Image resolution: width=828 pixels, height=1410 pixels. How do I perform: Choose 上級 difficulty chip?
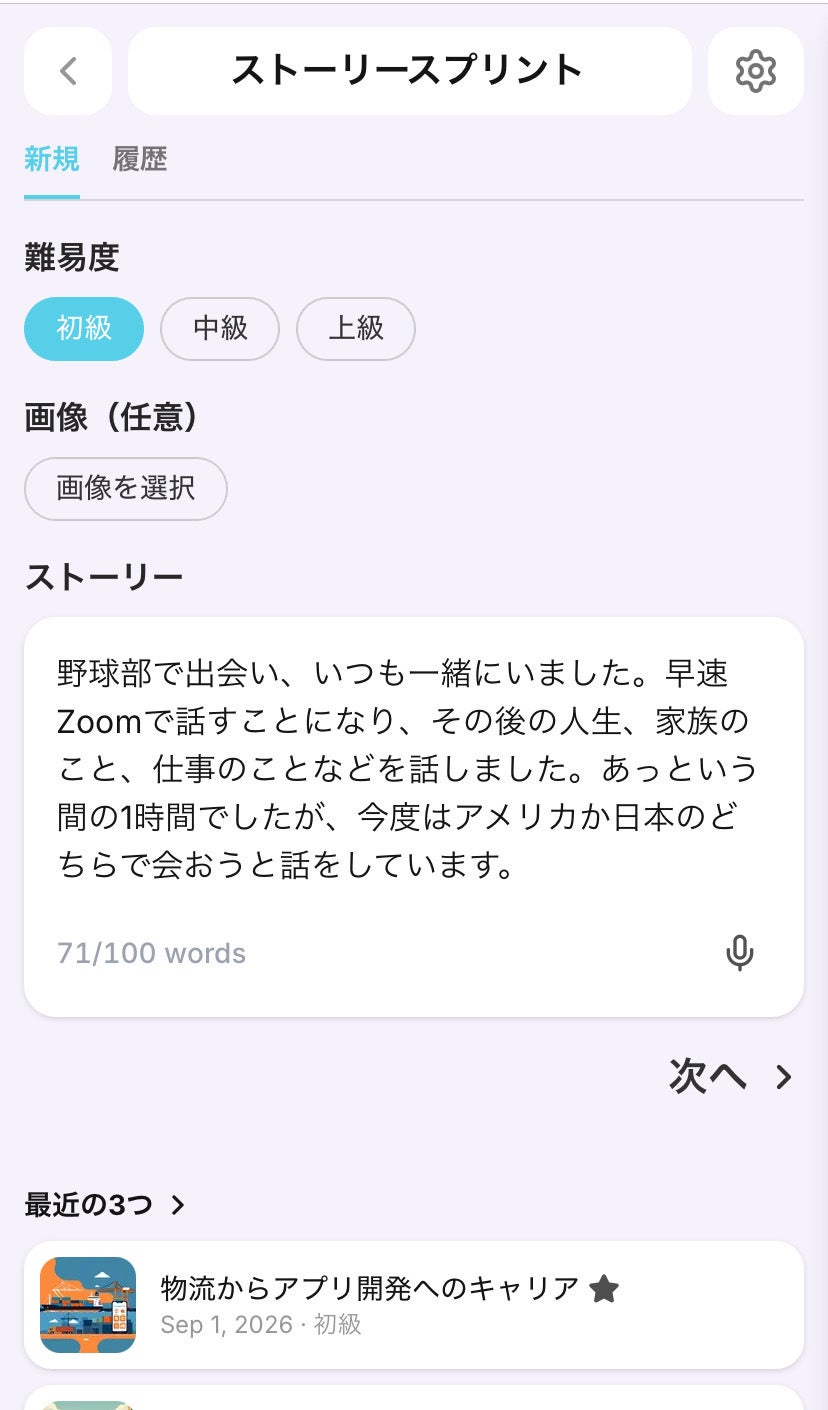(356, 329)
